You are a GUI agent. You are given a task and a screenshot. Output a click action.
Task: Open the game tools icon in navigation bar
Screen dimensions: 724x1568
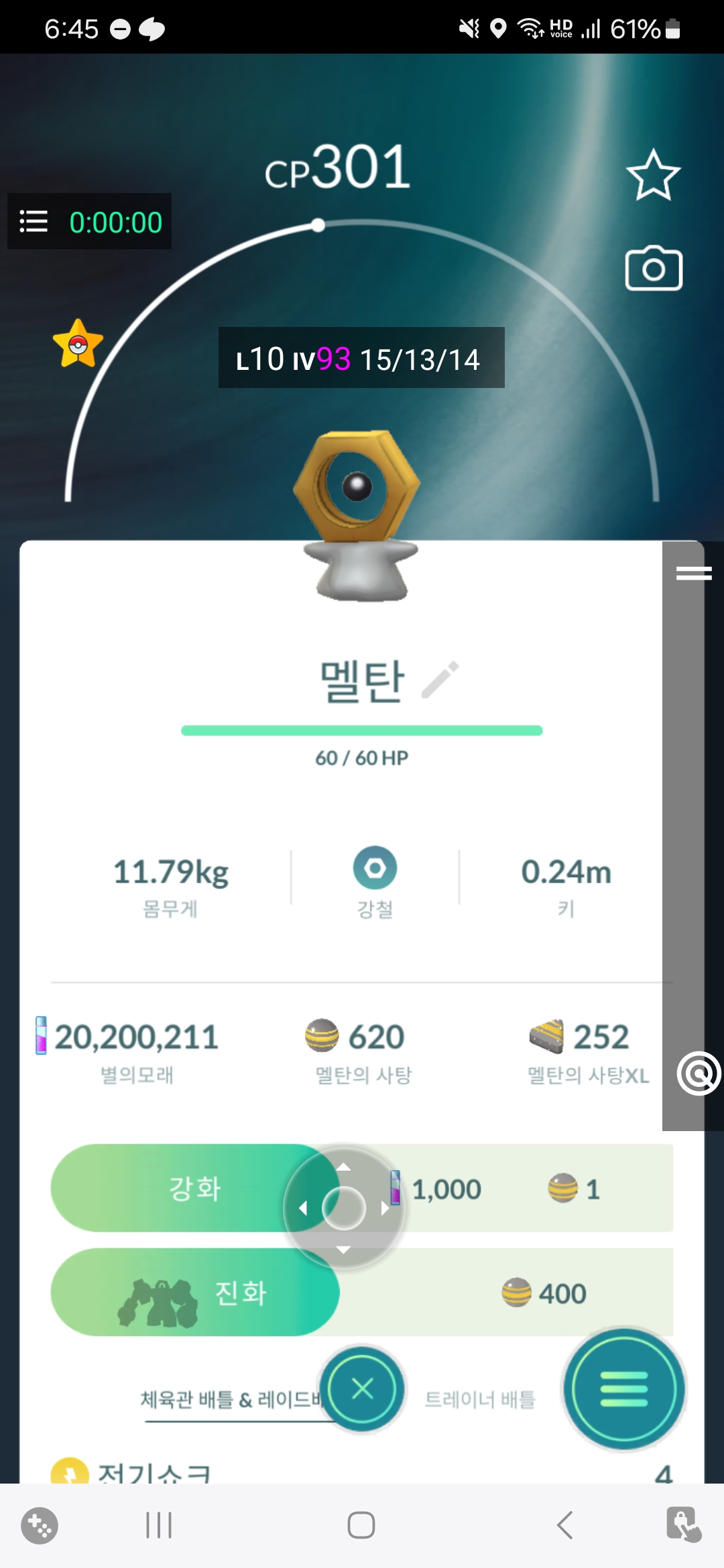pyautogui.click(x=40, y=1526)
